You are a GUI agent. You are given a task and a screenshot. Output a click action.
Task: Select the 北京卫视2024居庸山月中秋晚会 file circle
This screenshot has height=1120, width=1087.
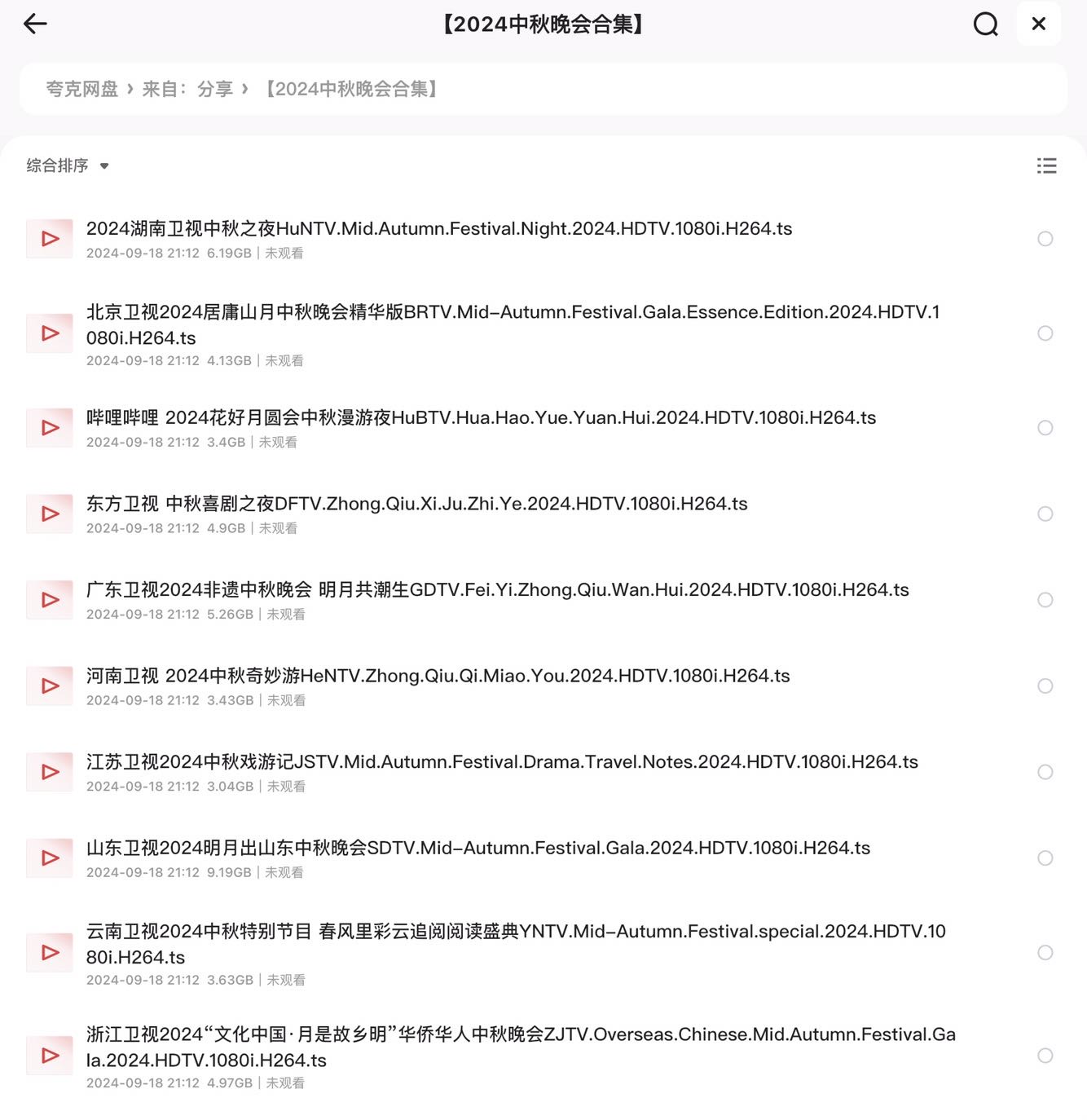(x=1045, y=333)
